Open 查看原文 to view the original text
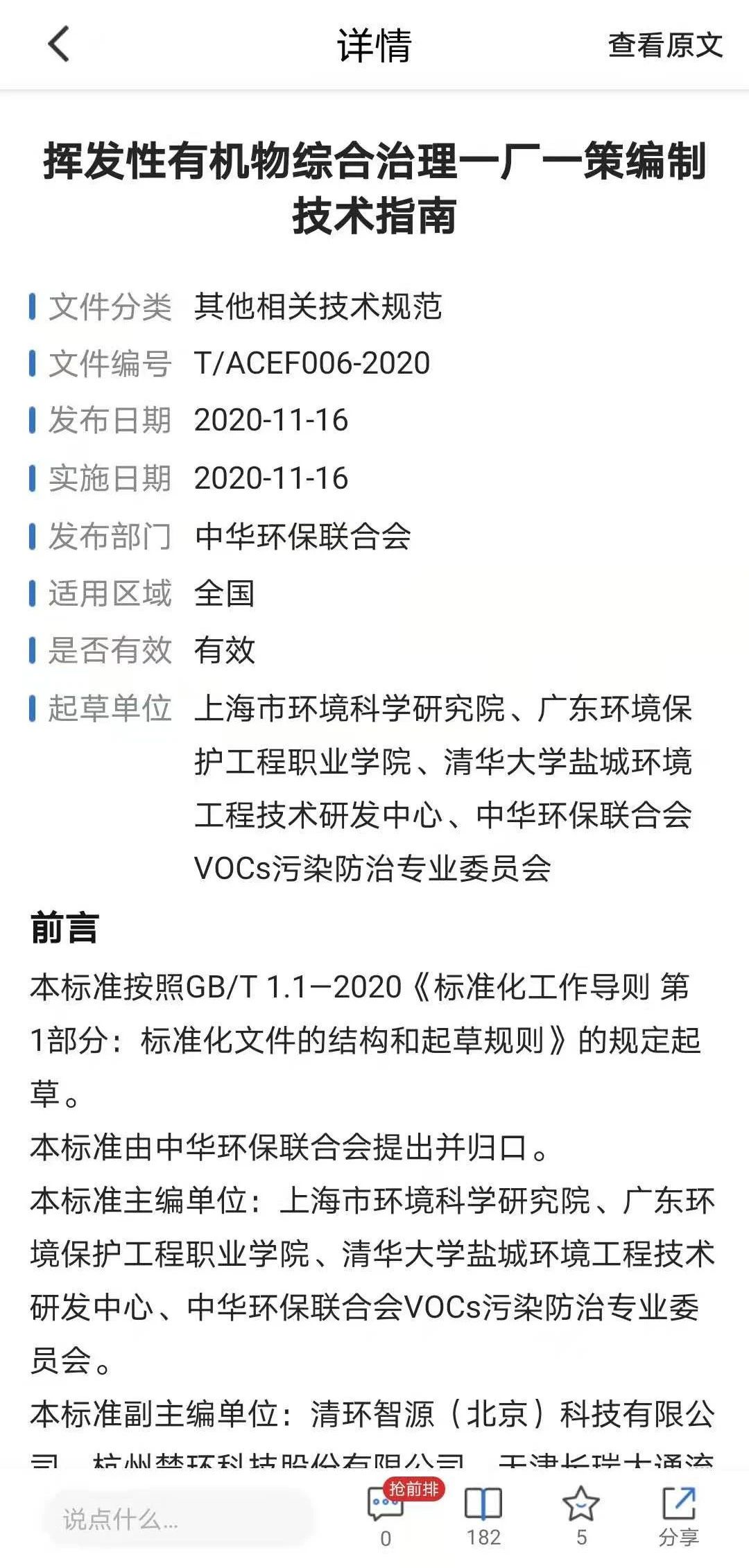 pos(664,46)
